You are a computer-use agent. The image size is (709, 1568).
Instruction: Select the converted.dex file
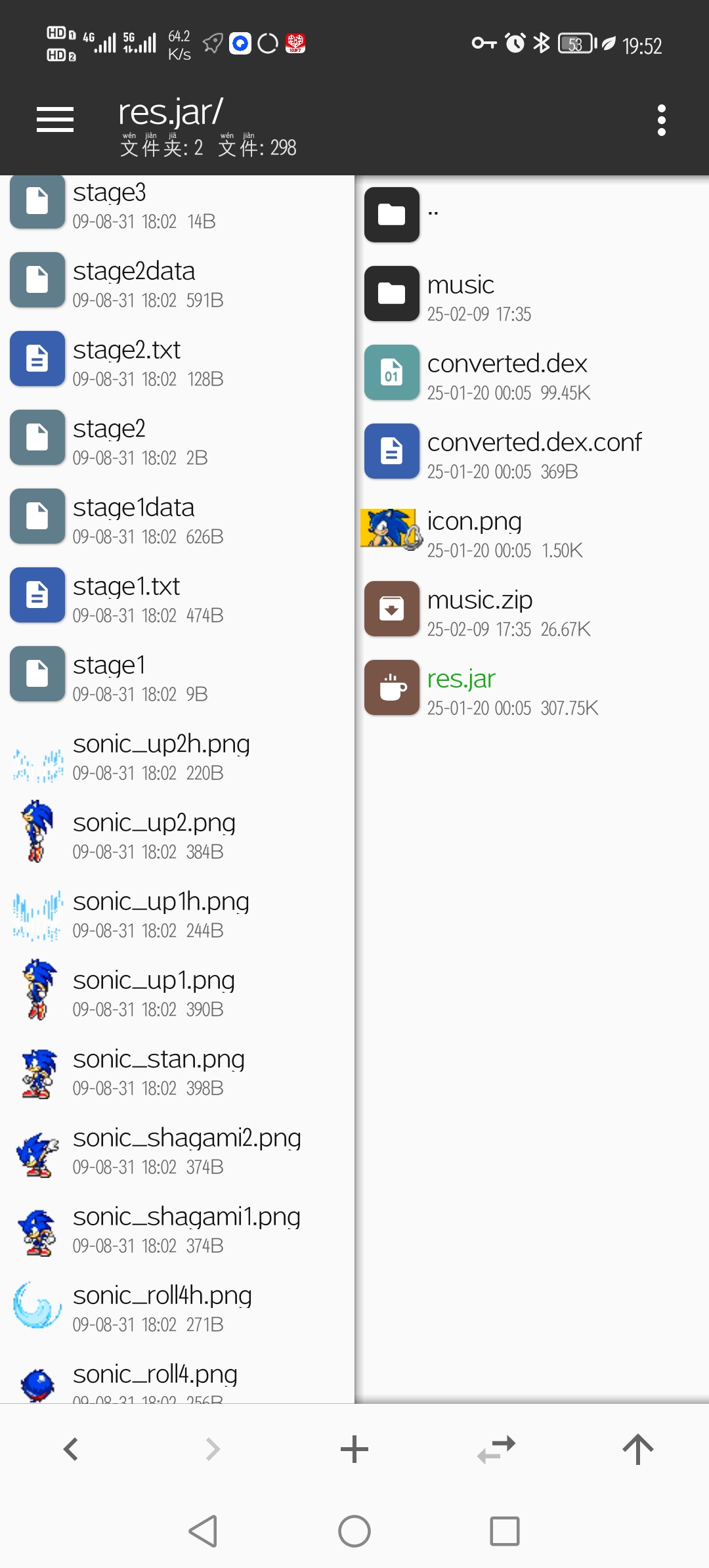507,372
